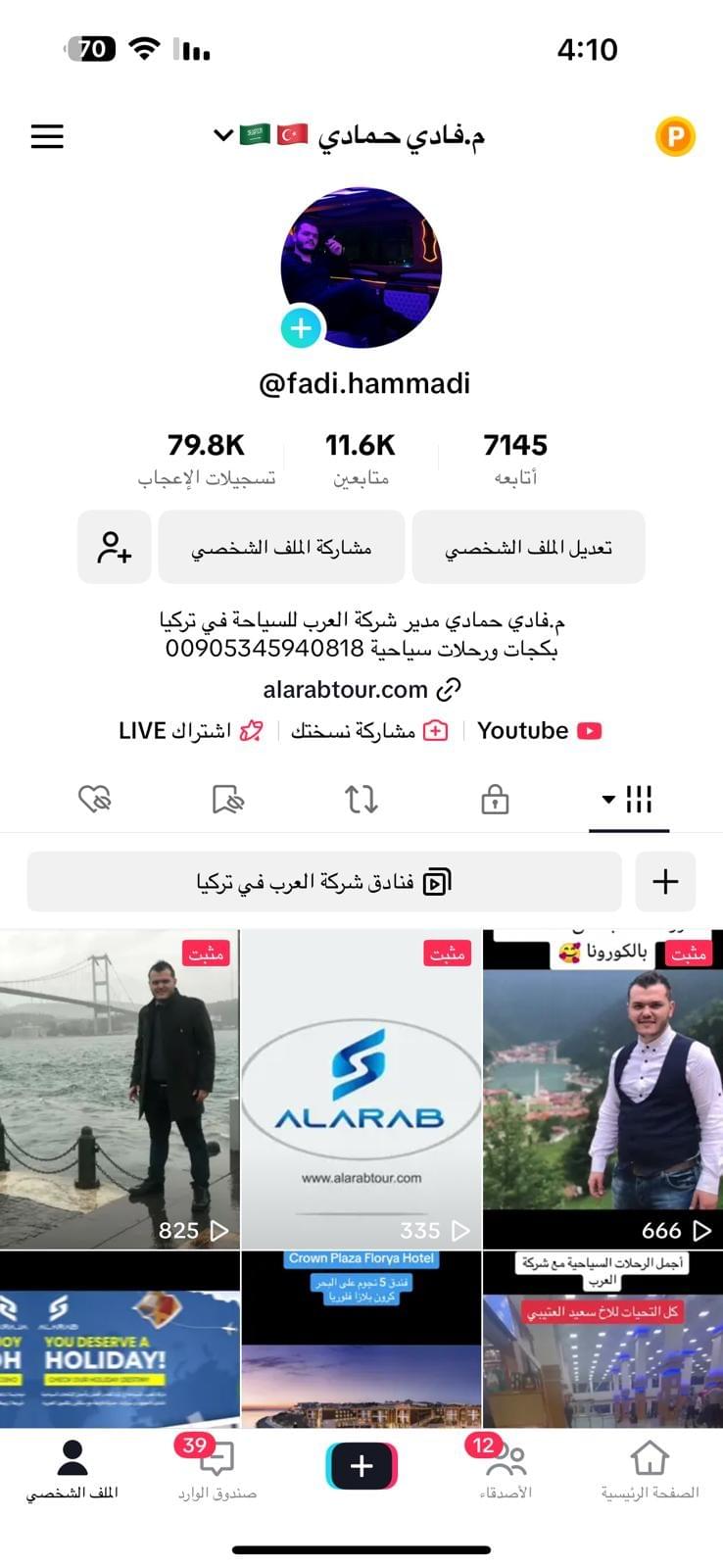Image resolution: width=723 pixels, height=1568 pixels.
Task: Open the alarabtour.com link
Action: pos(361,690)
